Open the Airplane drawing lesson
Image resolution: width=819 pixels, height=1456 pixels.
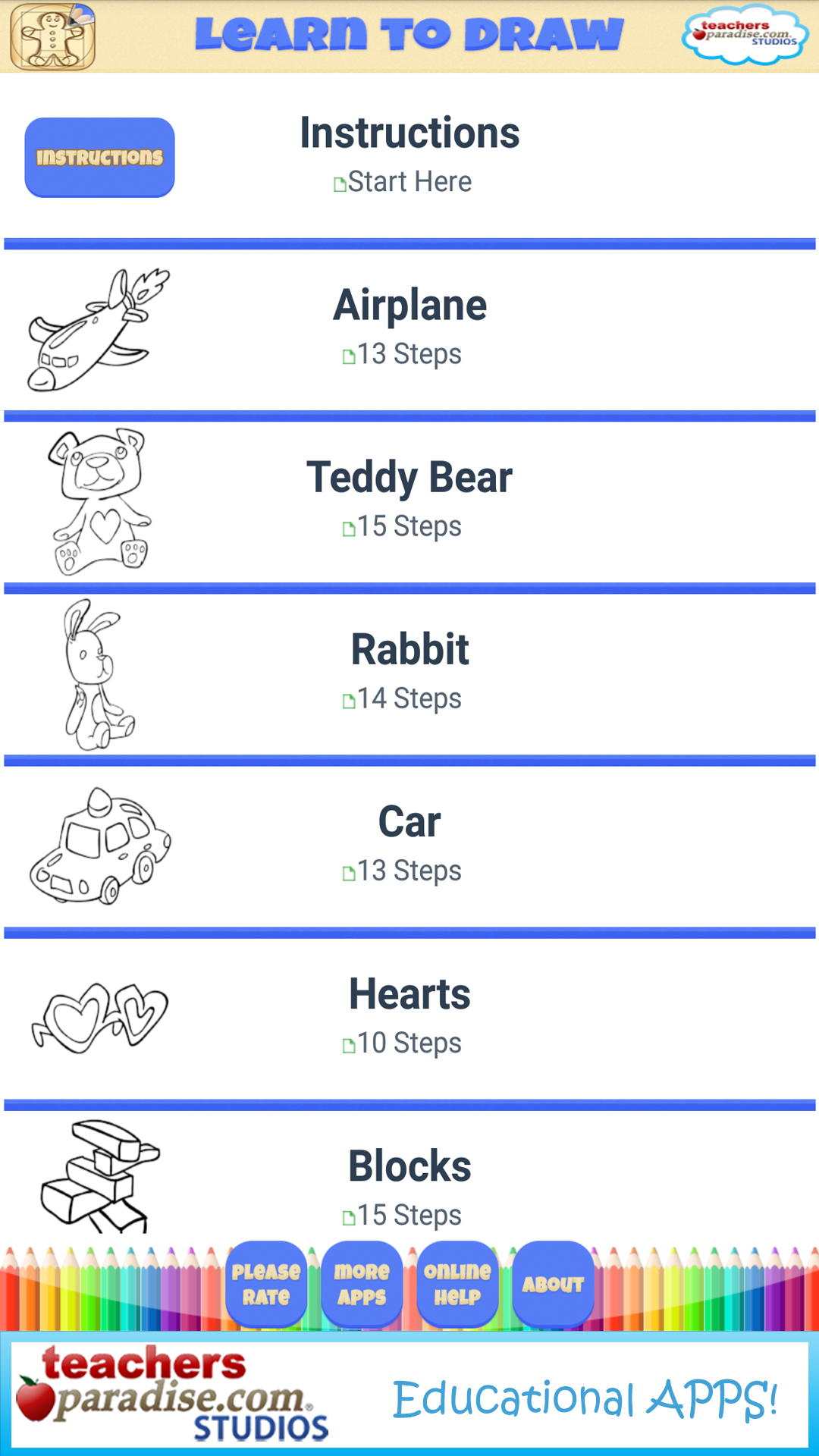pyautogui.click(x=409, y=330)
